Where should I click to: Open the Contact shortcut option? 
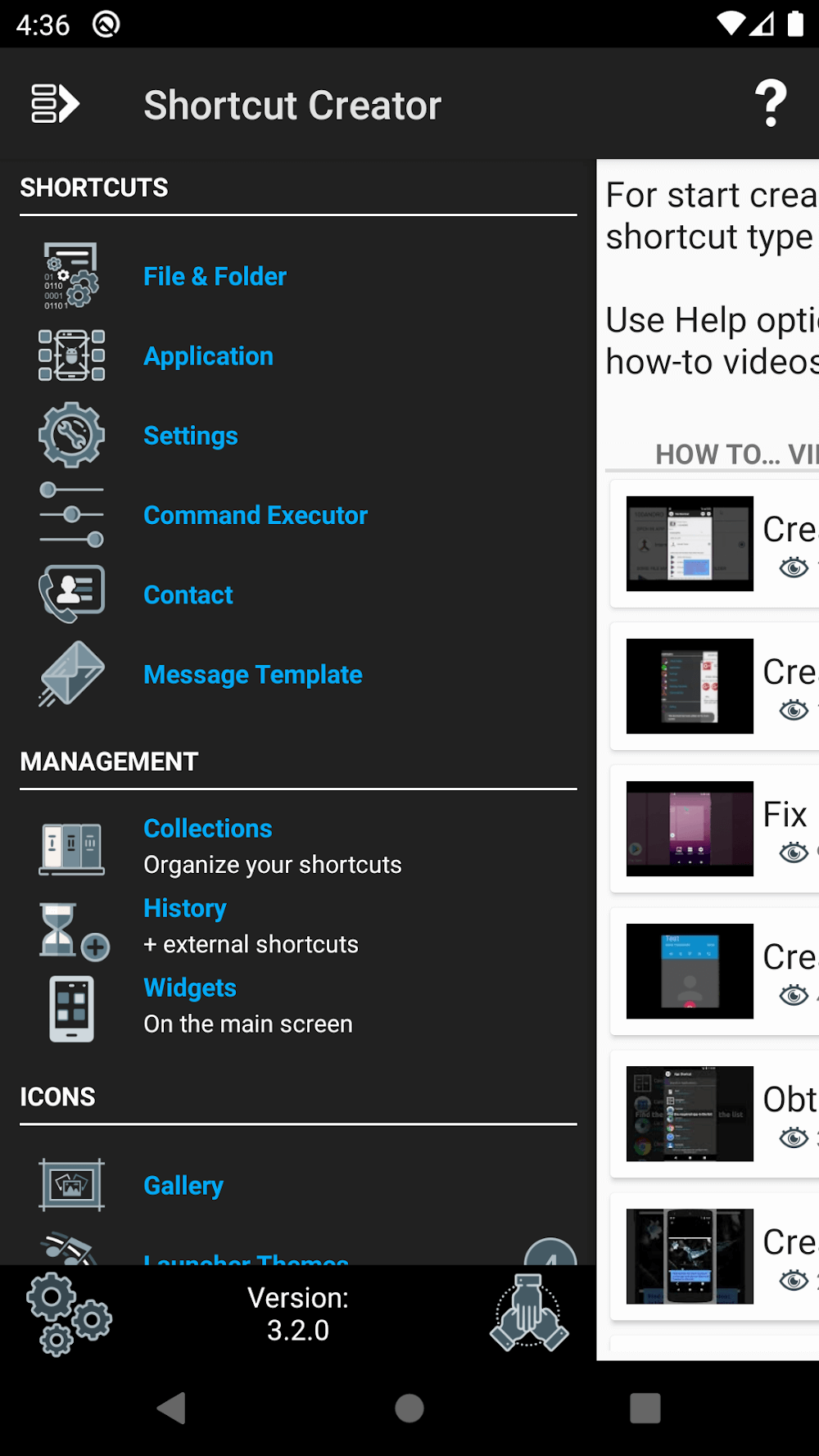pos(188,595)
